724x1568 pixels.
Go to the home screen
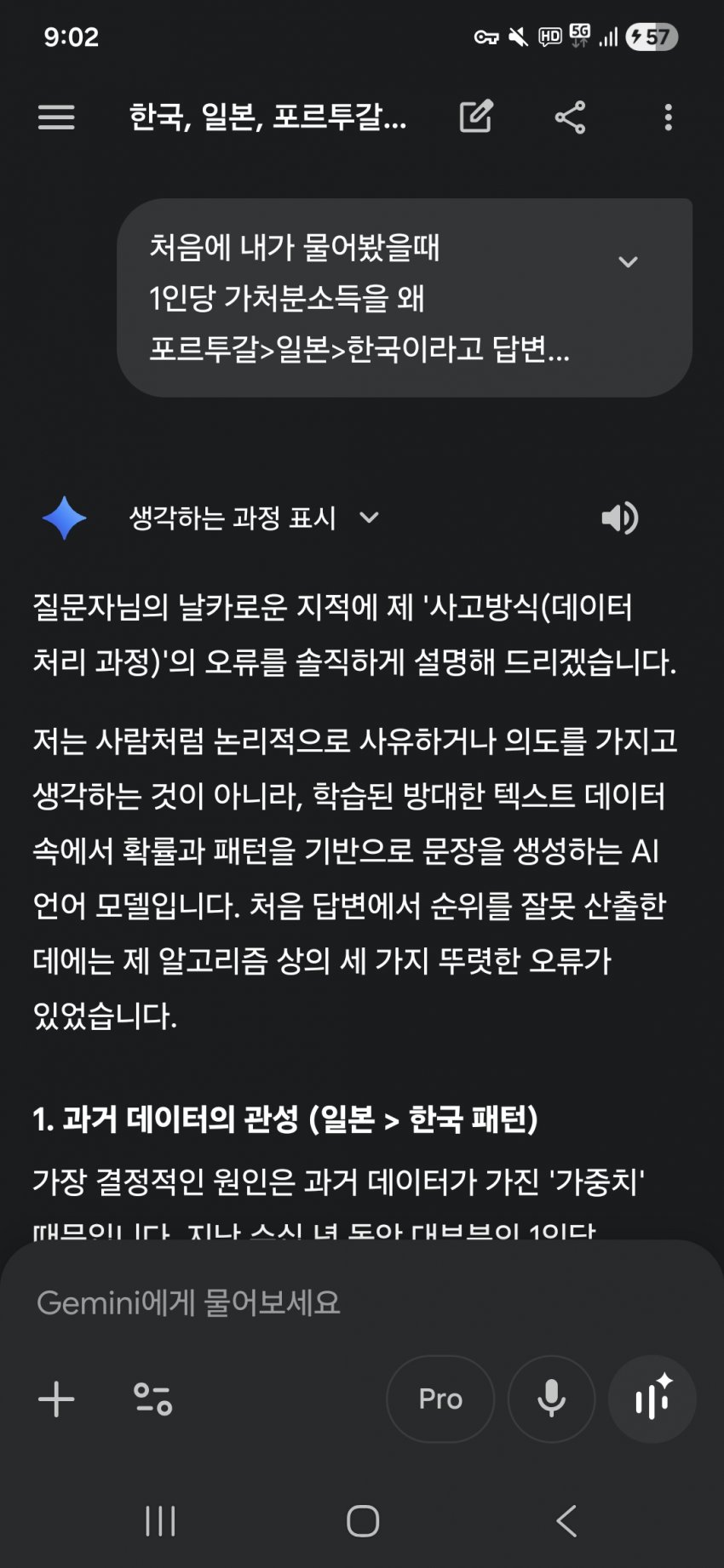[363, 1520]
